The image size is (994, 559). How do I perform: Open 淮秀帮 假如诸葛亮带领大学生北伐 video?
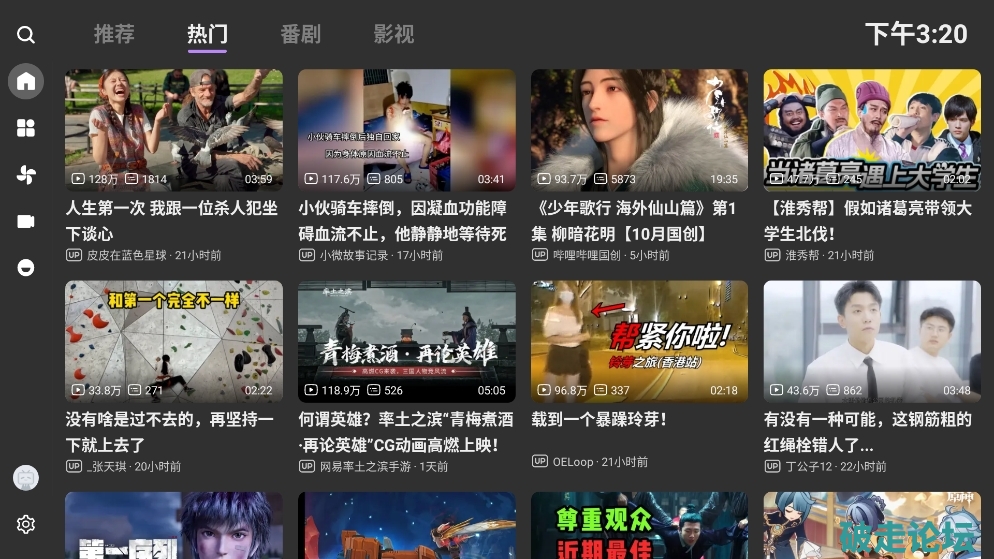point(873,130)
